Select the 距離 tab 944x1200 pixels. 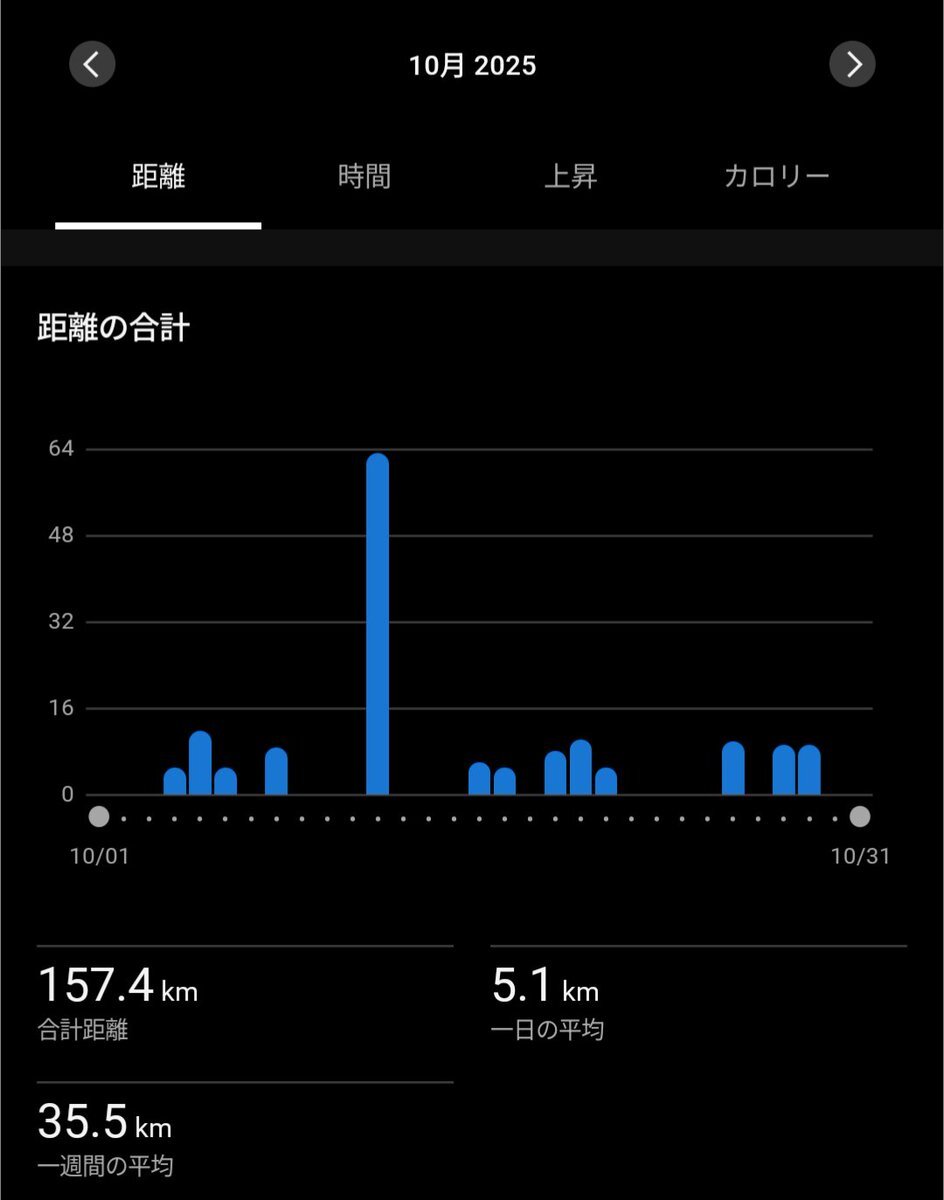point(158,178)
